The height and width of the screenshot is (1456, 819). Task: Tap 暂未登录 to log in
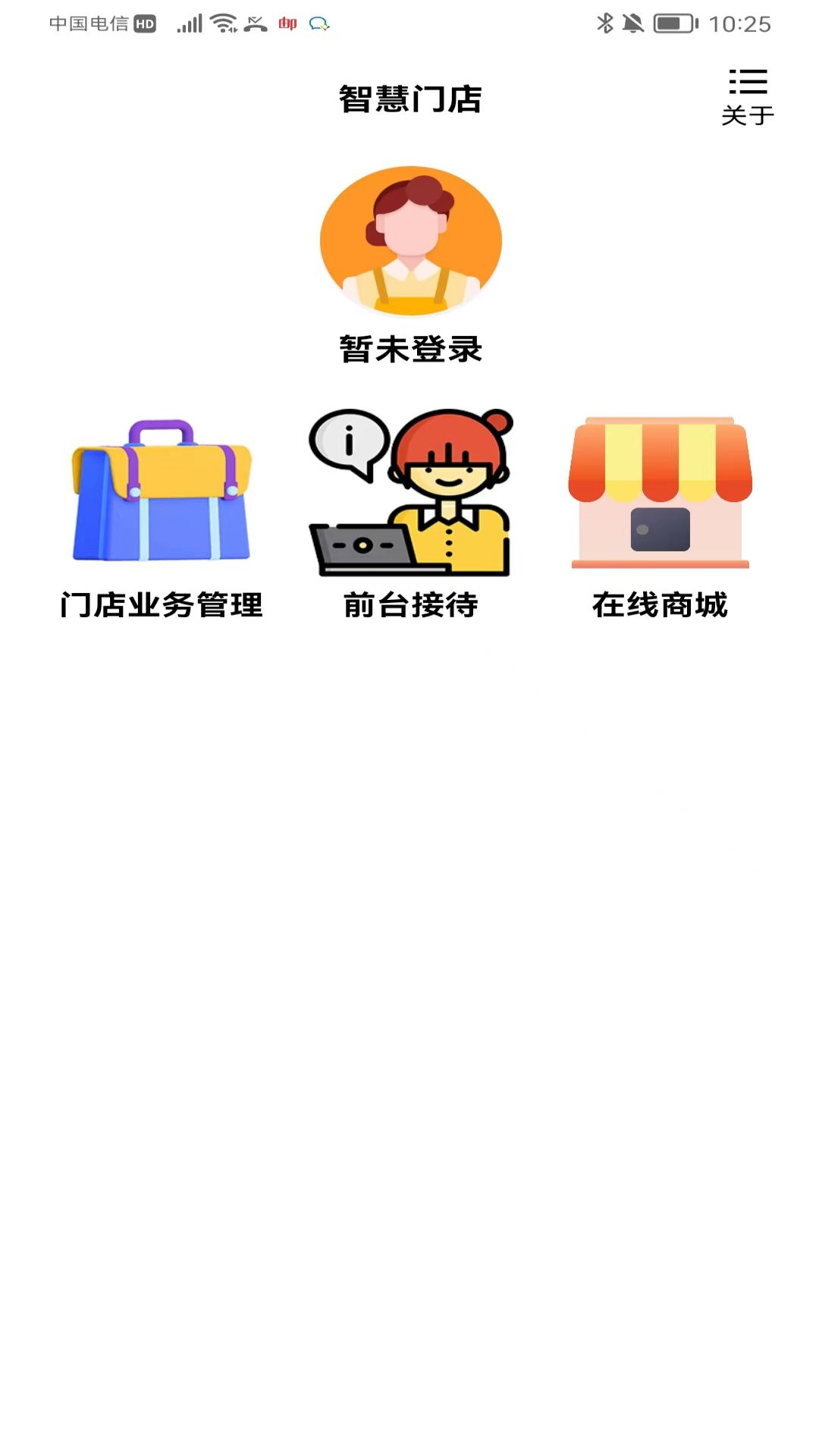(409, 350)
